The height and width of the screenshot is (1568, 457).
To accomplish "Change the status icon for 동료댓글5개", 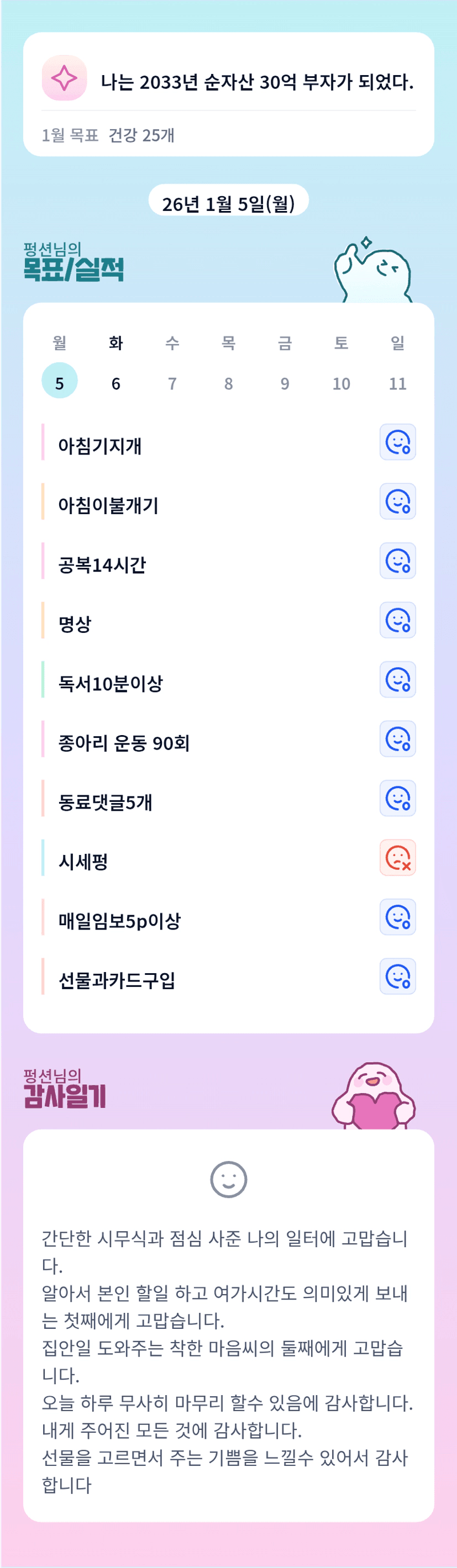I will (x=397, y=798).
